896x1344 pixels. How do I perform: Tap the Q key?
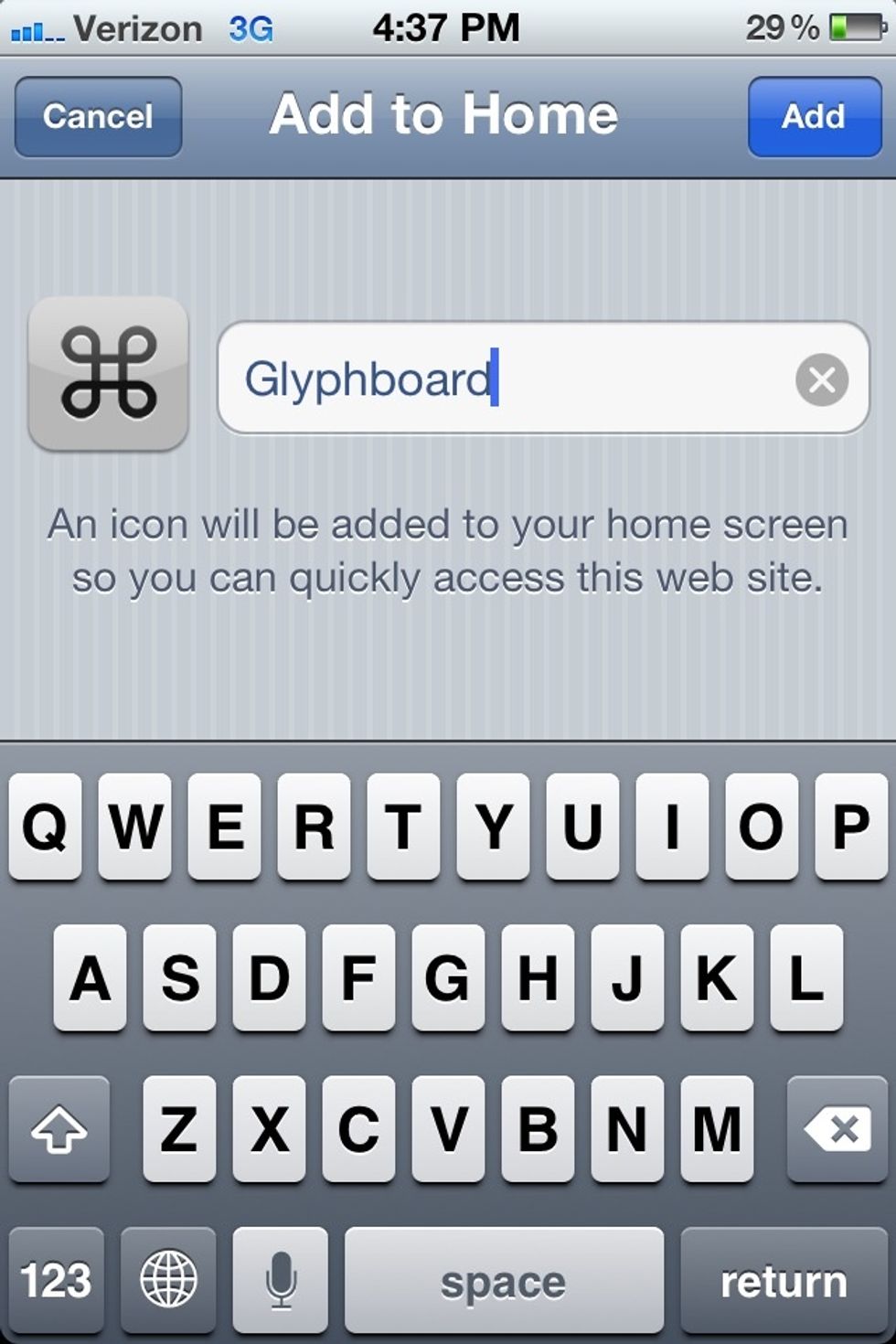tap(45, 827)
